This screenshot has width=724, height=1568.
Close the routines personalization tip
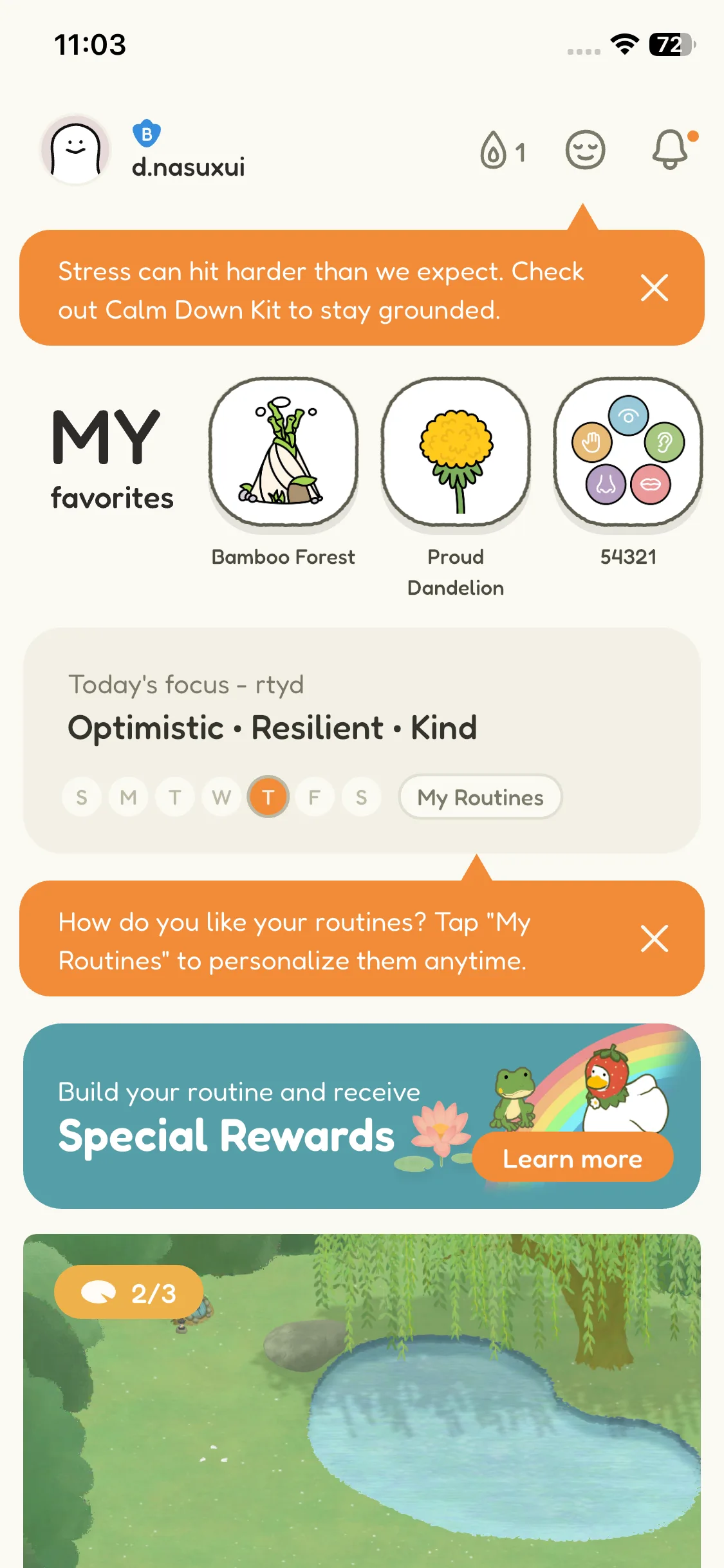pyautogui.click(x=654, y=938)
